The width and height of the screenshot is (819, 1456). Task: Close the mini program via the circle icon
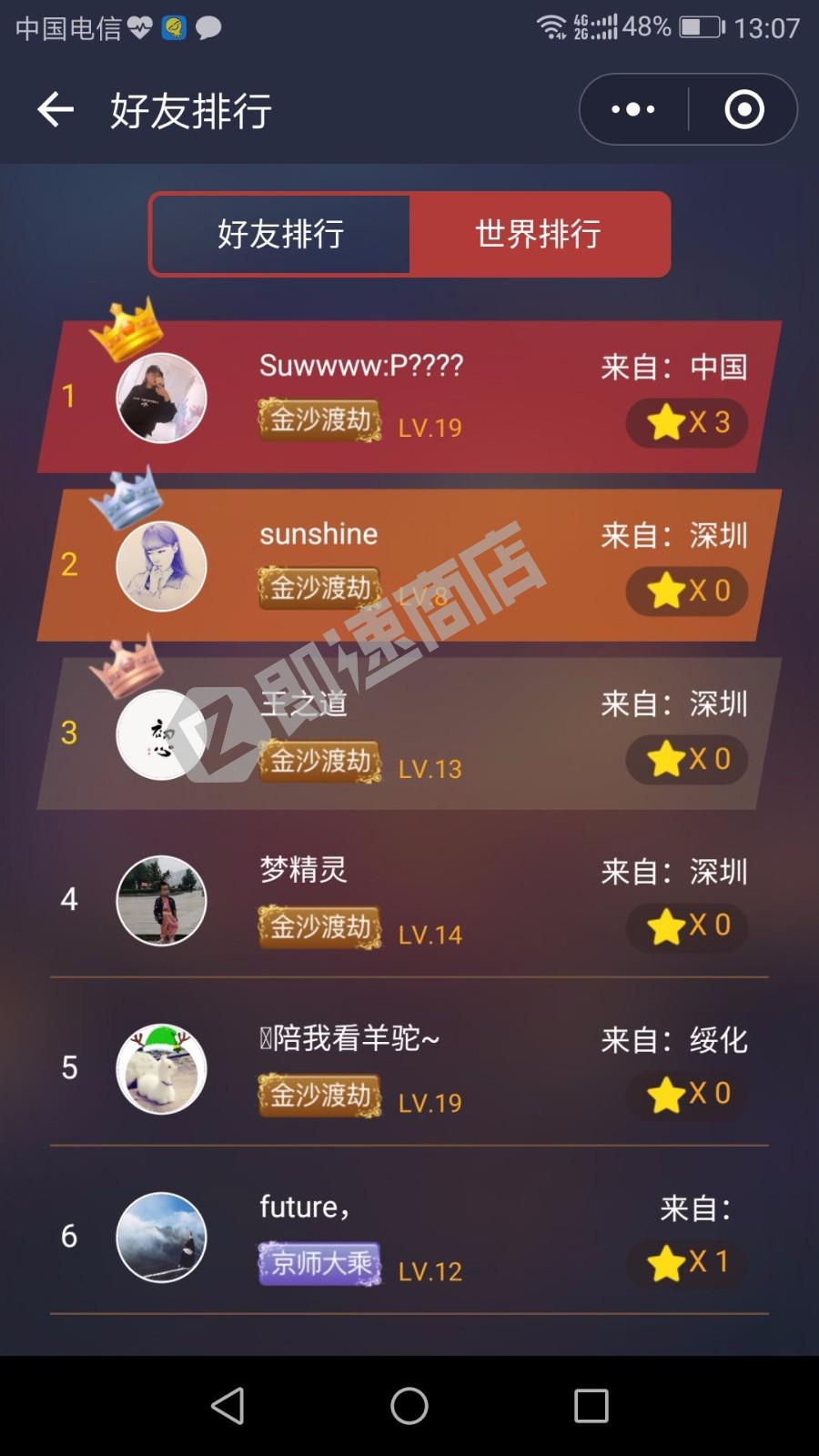[743, 110]
